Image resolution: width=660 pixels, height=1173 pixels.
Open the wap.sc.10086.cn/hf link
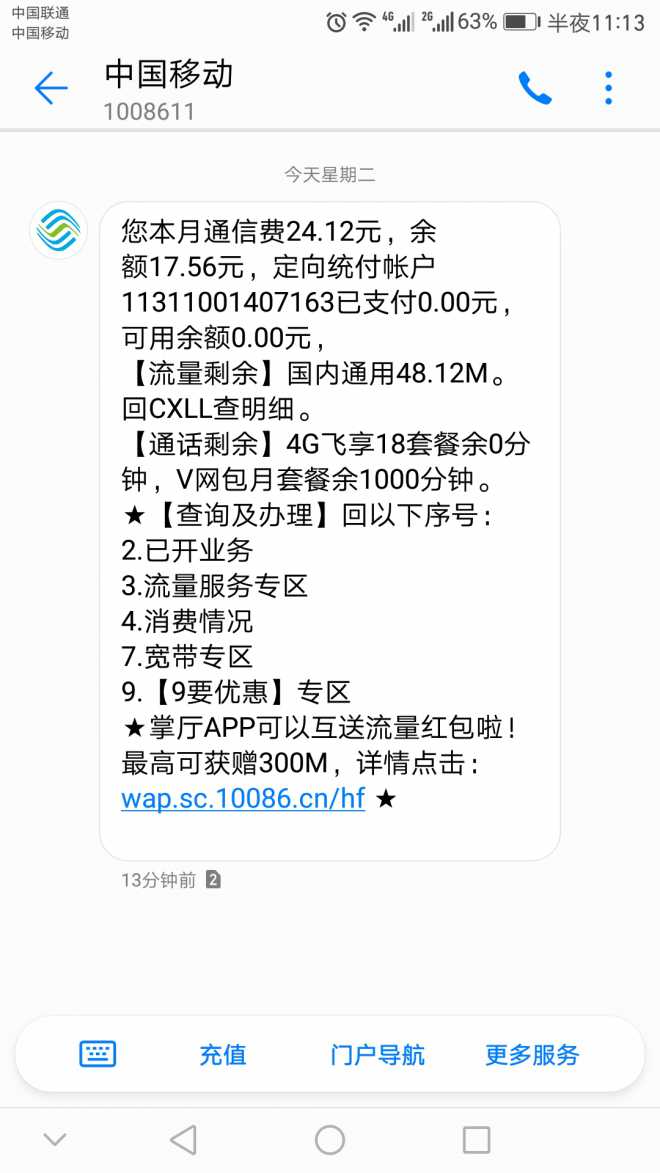coord(243,799)
